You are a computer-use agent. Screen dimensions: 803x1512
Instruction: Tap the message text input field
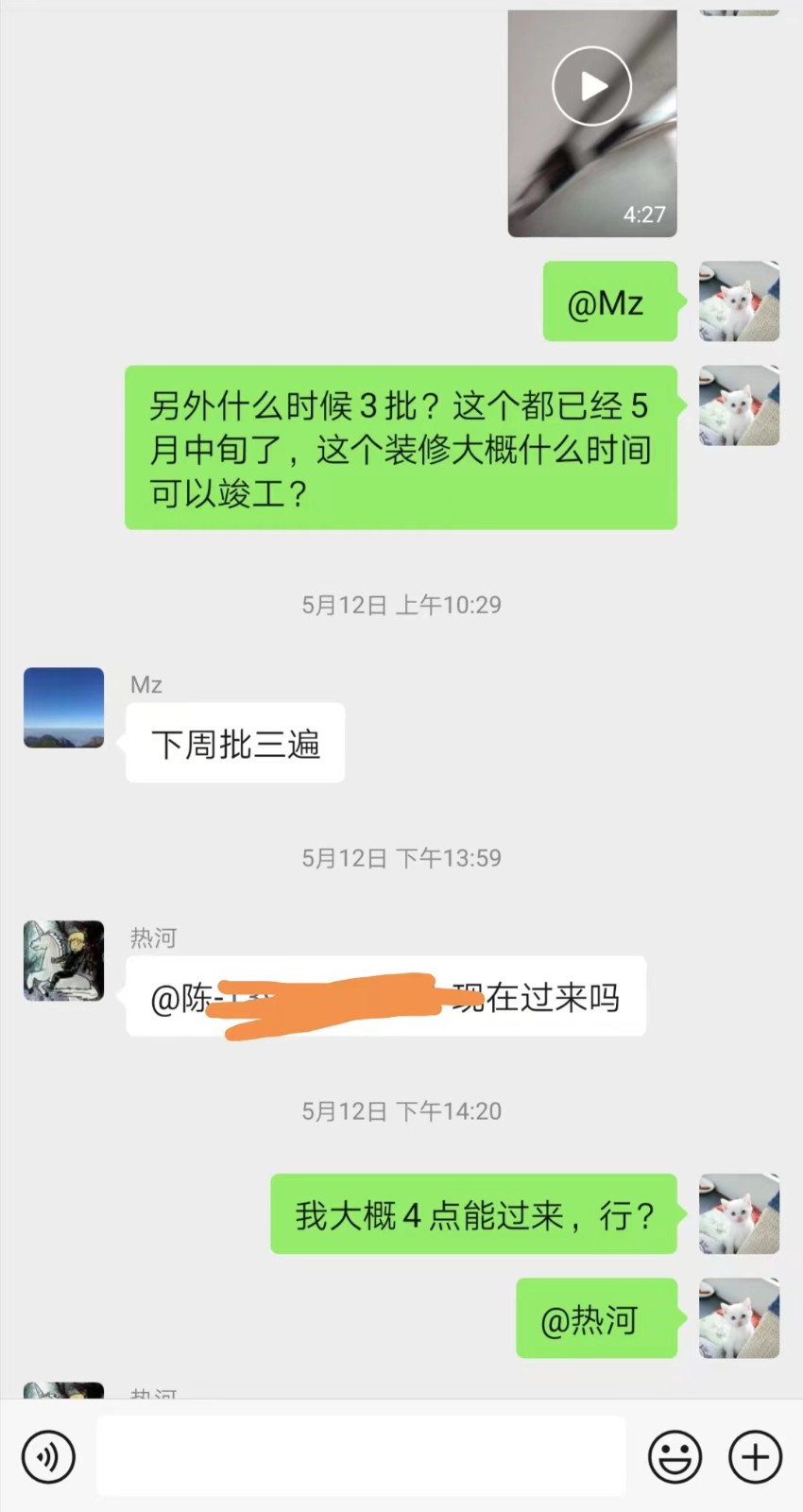tap(361, 1456)
